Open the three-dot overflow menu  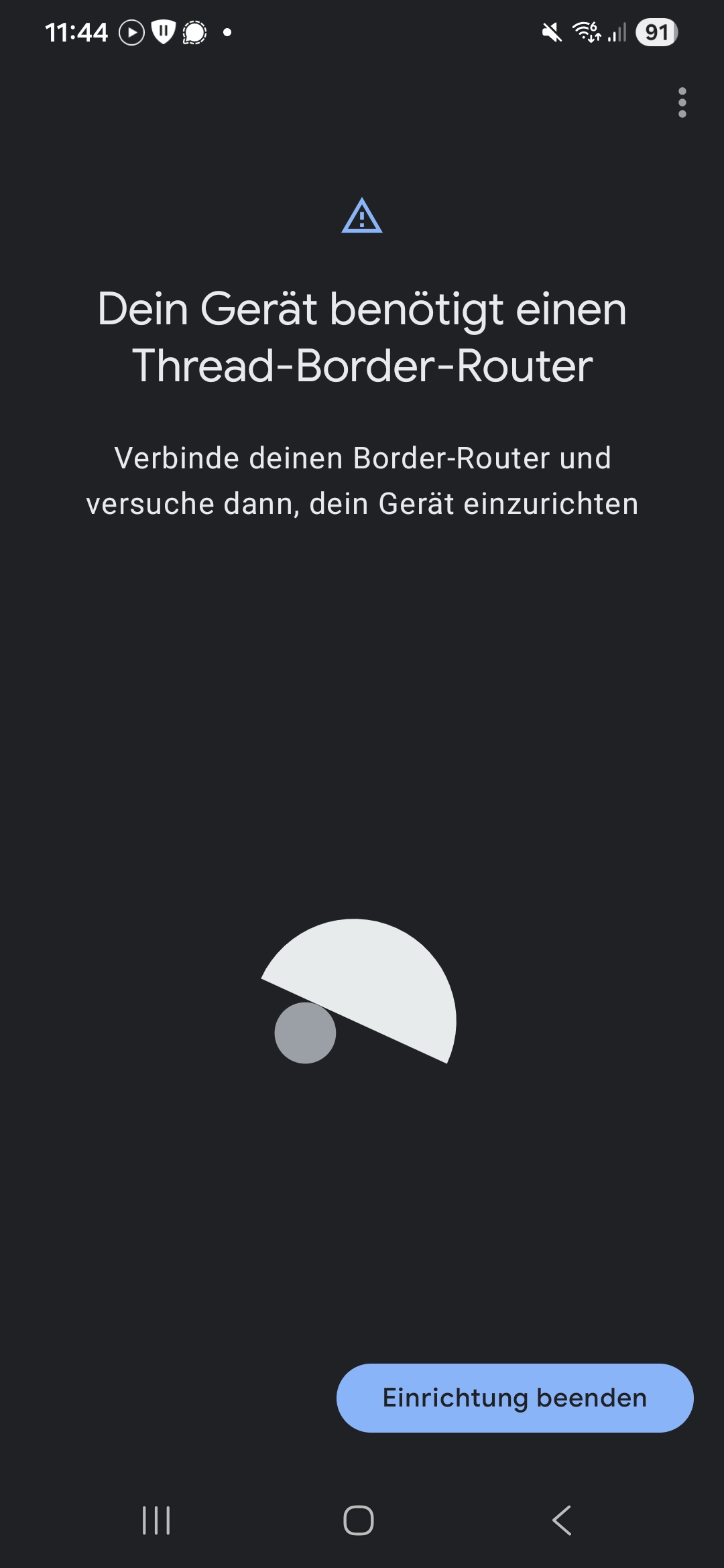(x=682, y=103)
